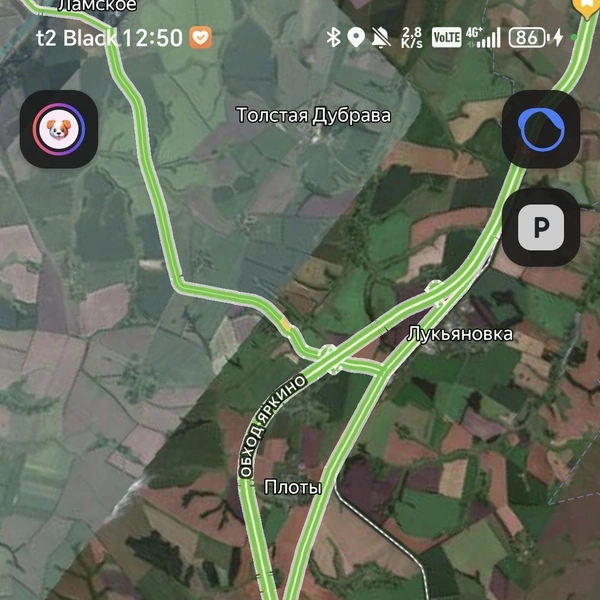This screenshot has height=600, width=600.
Task: Show parking with the P button
Action: [540, 228]
